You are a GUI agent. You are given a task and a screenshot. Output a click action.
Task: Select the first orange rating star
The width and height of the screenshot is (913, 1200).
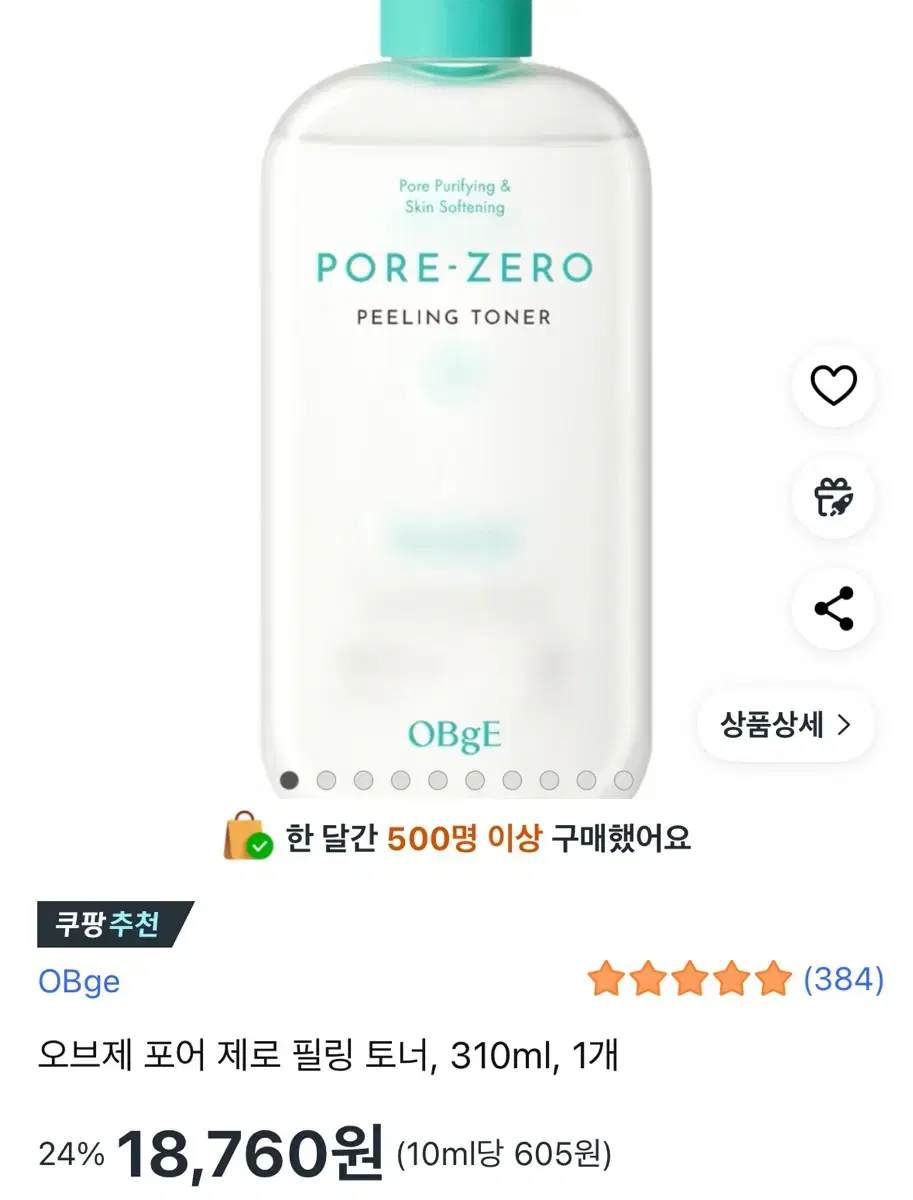607,981
